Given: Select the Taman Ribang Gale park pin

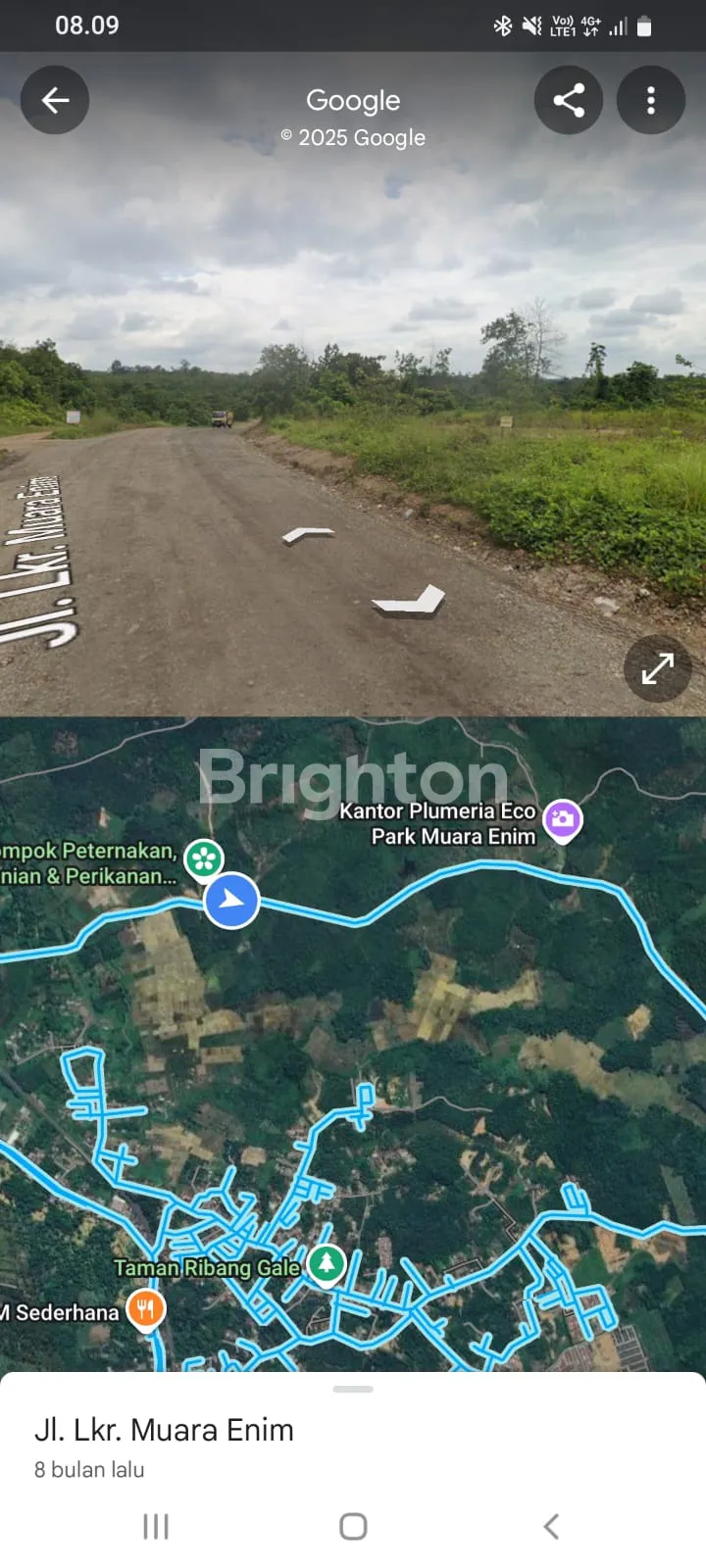Looking at the screenshot, I should tap(327, 1264).
